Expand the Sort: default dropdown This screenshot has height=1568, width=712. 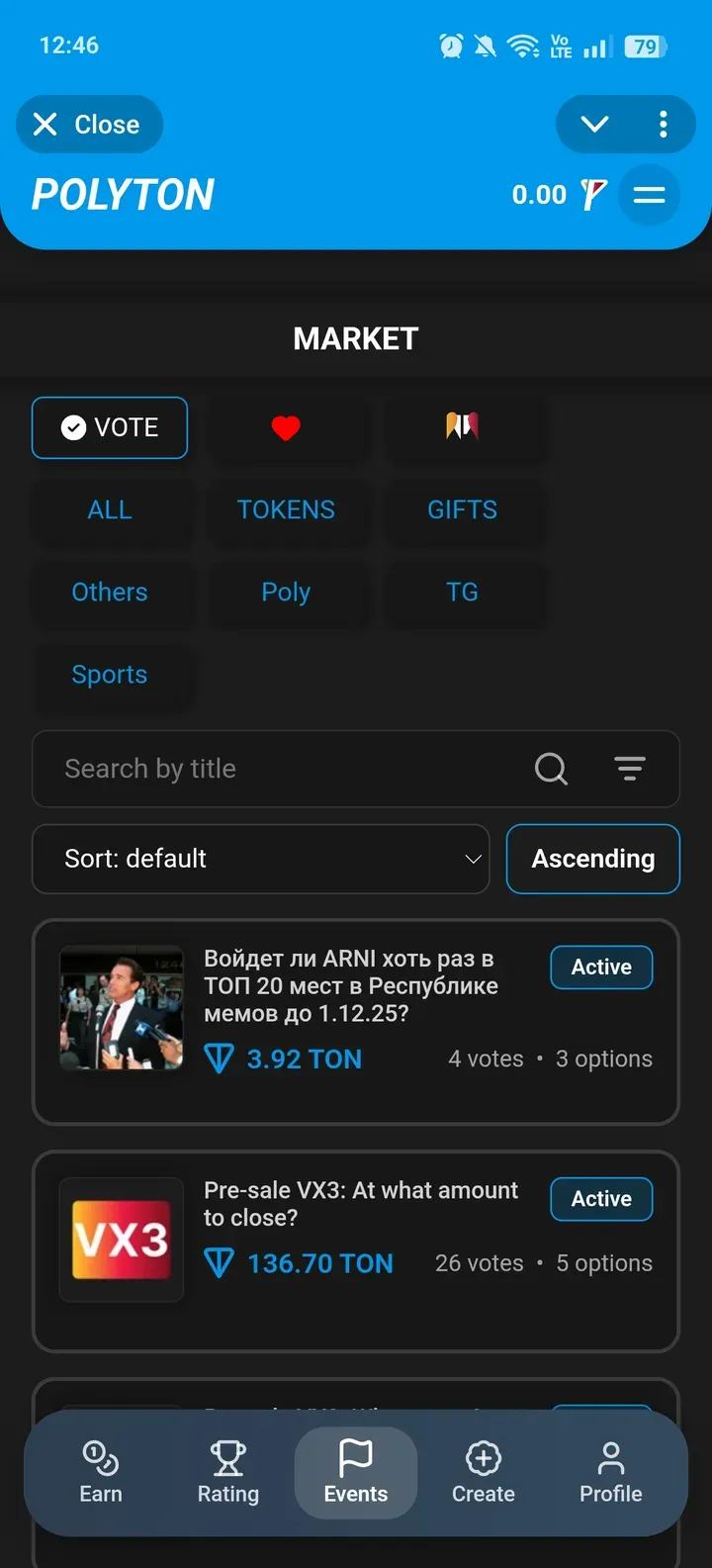point(261,859)
